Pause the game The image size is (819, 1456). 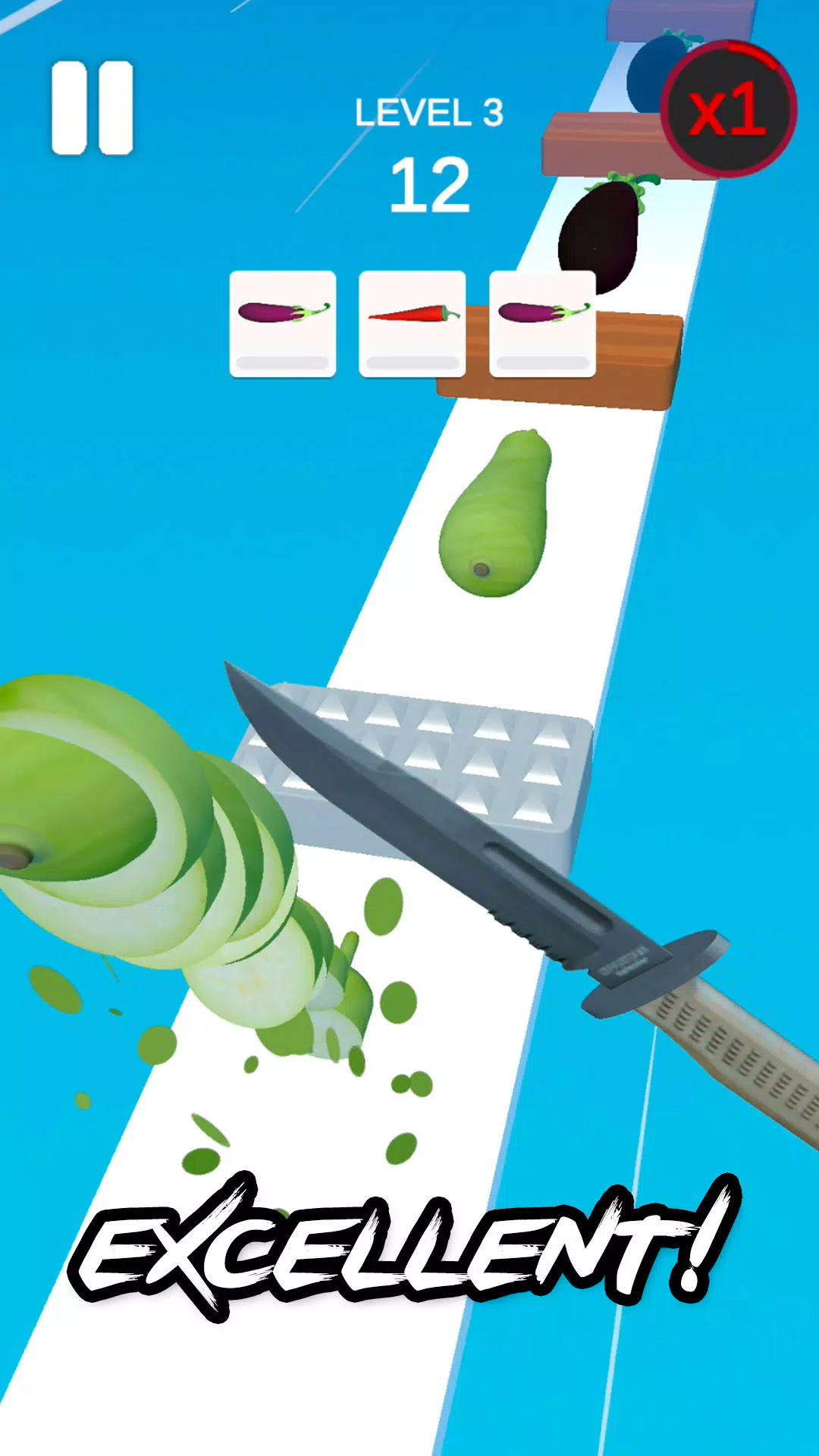coord(93,108)
